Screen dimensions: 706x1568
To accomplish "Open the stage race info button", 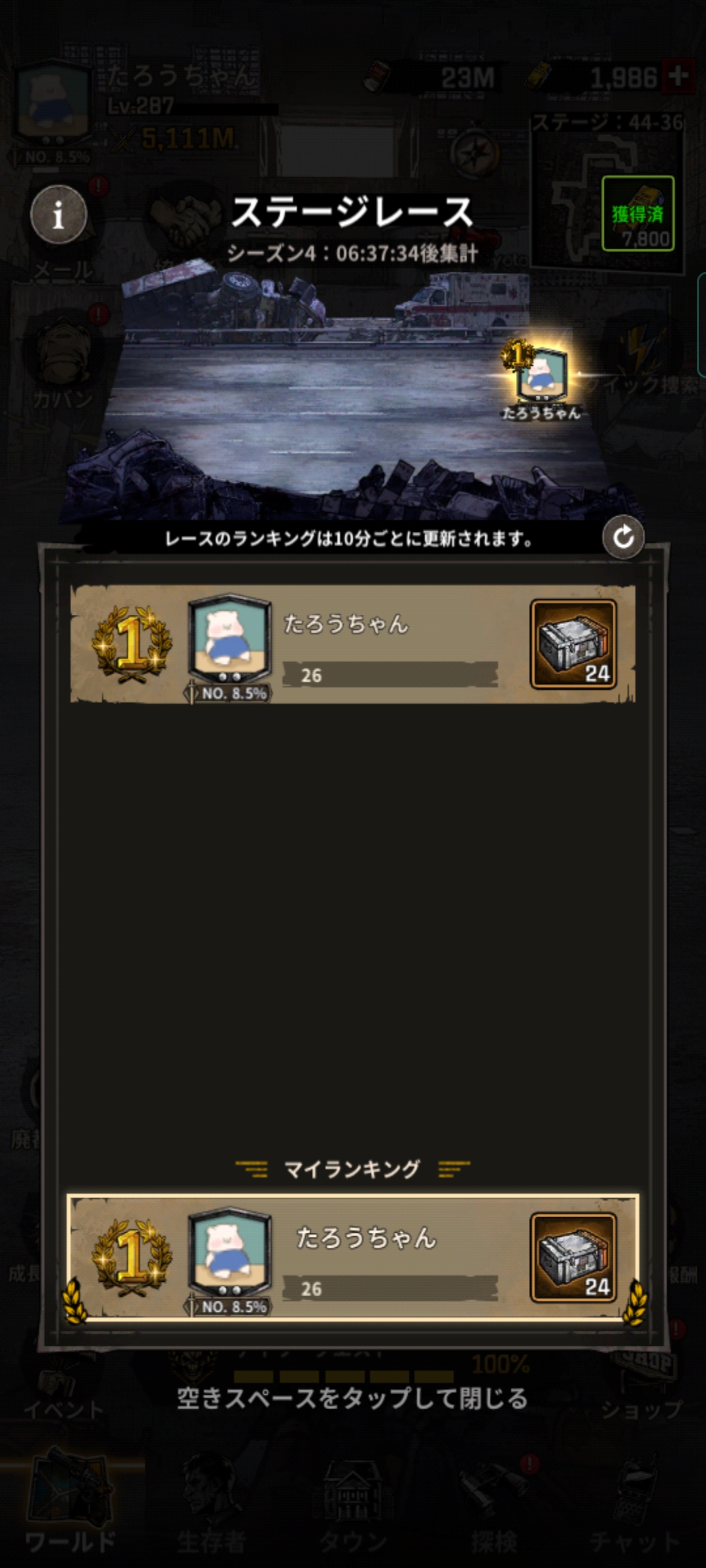I will 59,214.
